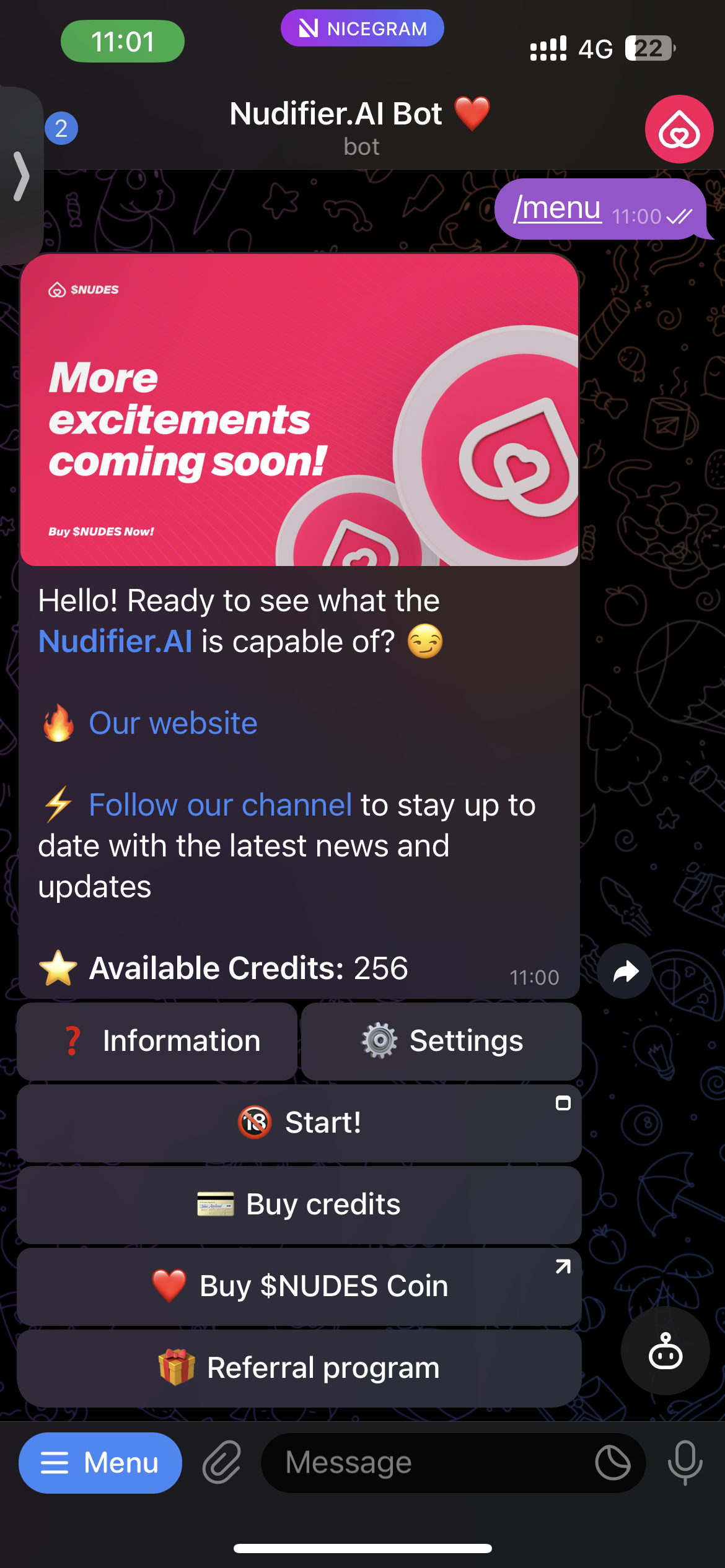Open the Information button
Image resolution: width=725 pixels, height=1568 pixels.
157,1041
